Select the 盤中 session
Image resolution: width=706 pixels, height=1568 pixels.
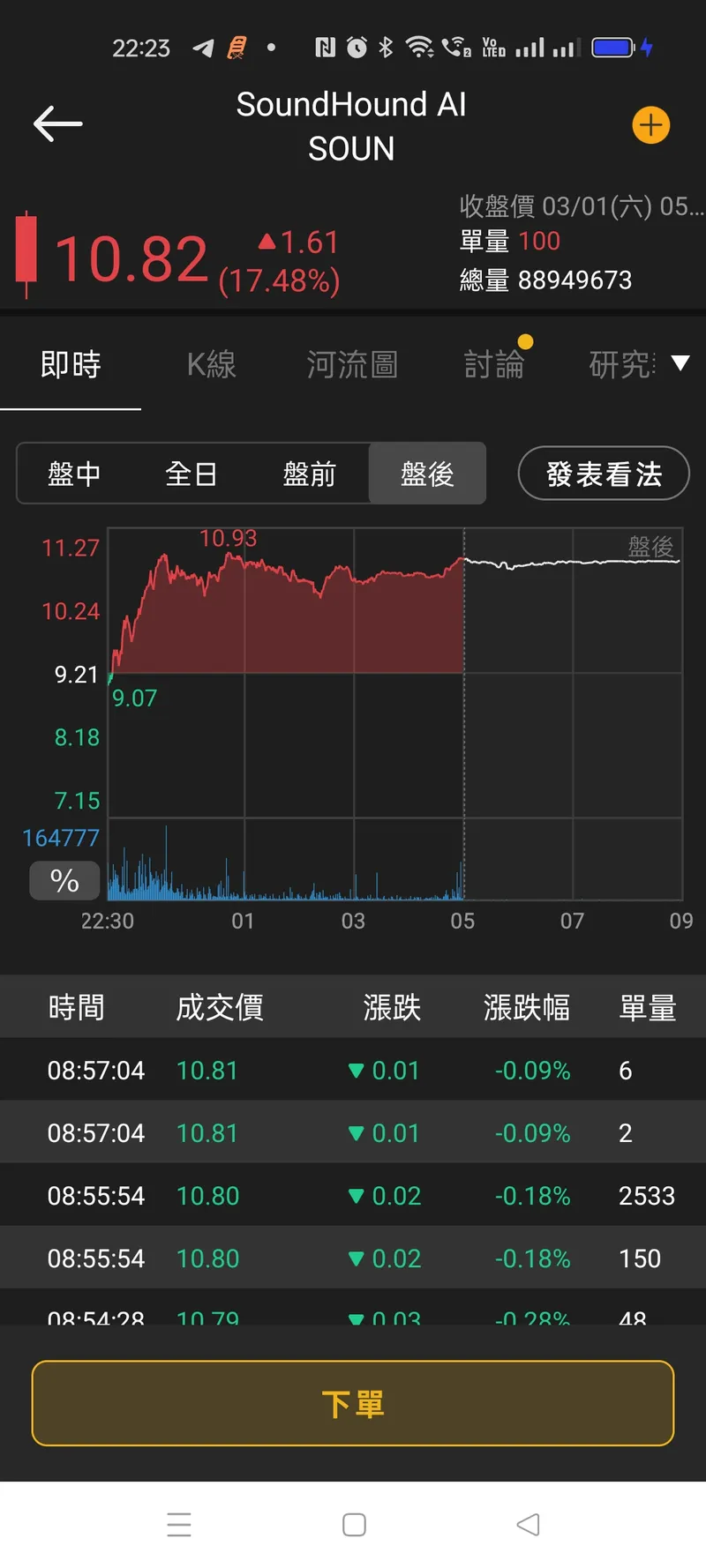(x=74, y=474)
